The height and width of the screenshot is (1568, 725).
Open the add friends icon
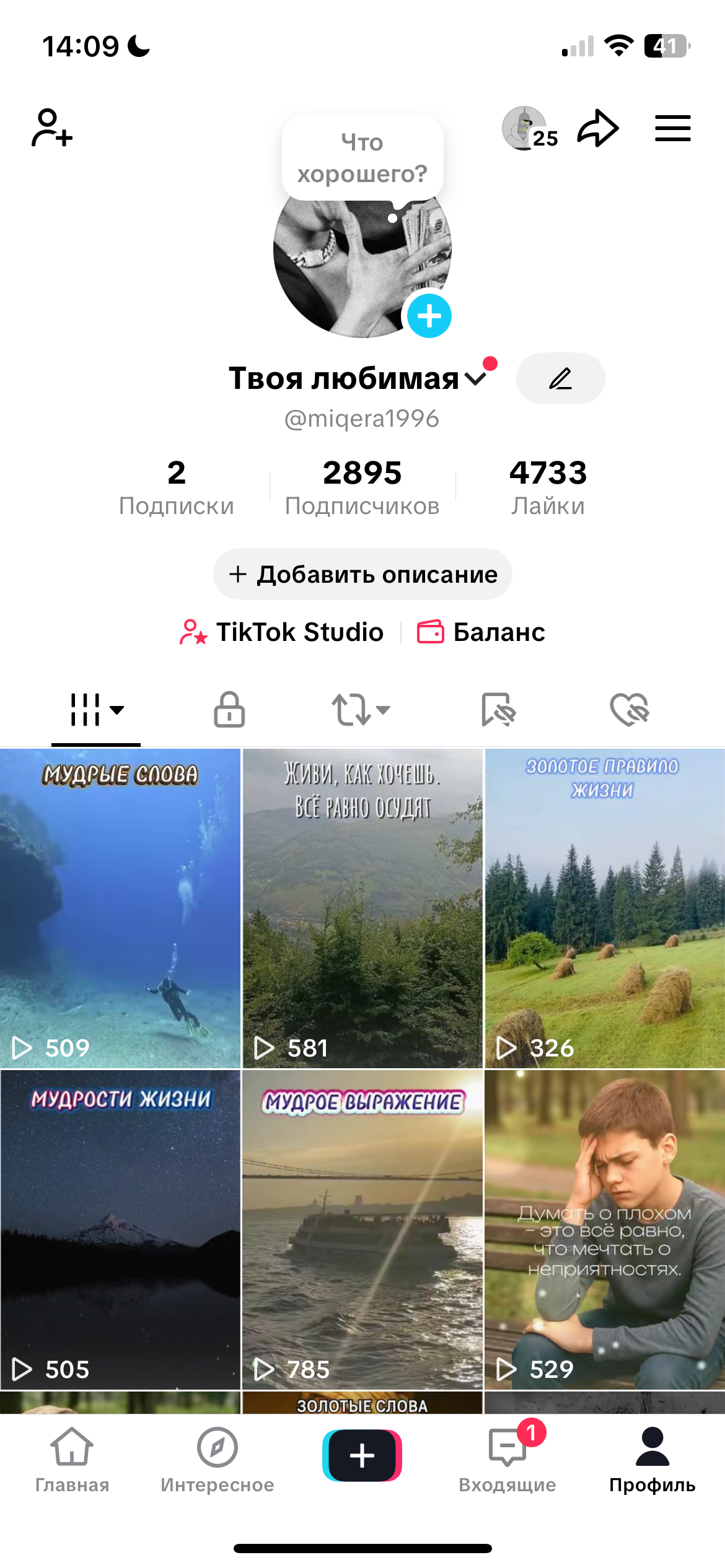(52, 128)
